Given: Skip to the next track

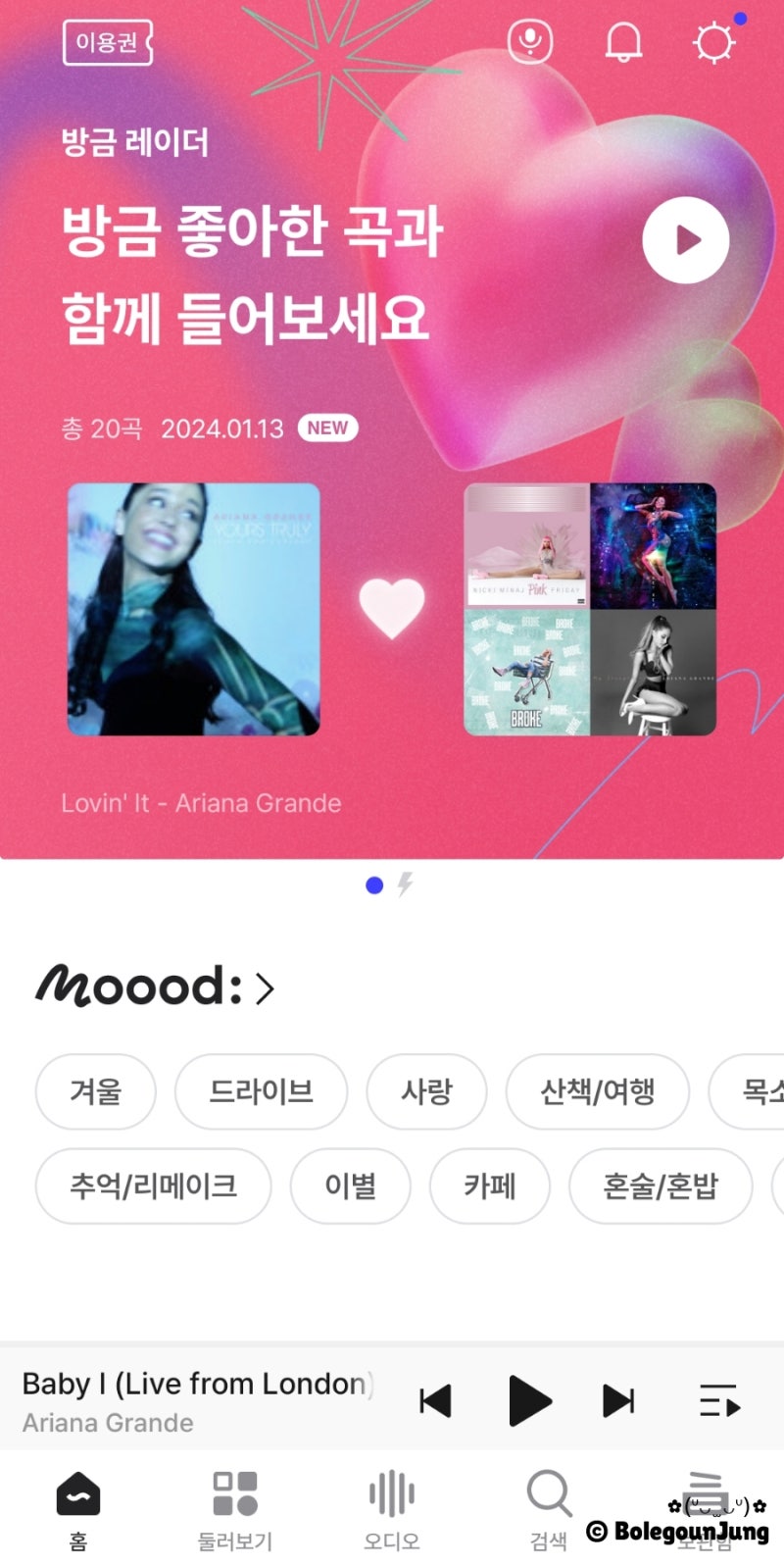Looking at the screenshot, I should coord(617,1401).
